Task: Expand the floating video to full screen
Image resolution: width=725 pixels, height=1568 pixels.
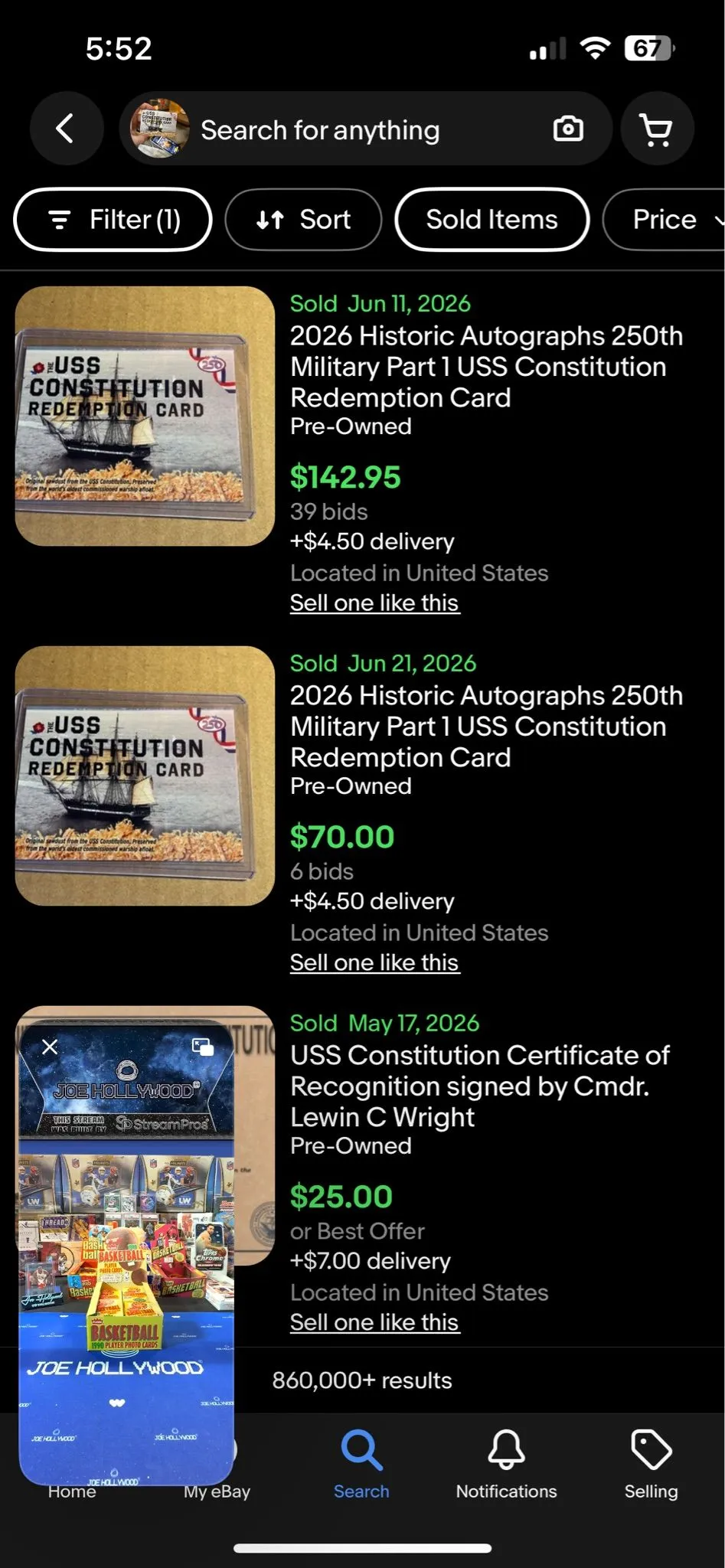Action: [203, 1047]
